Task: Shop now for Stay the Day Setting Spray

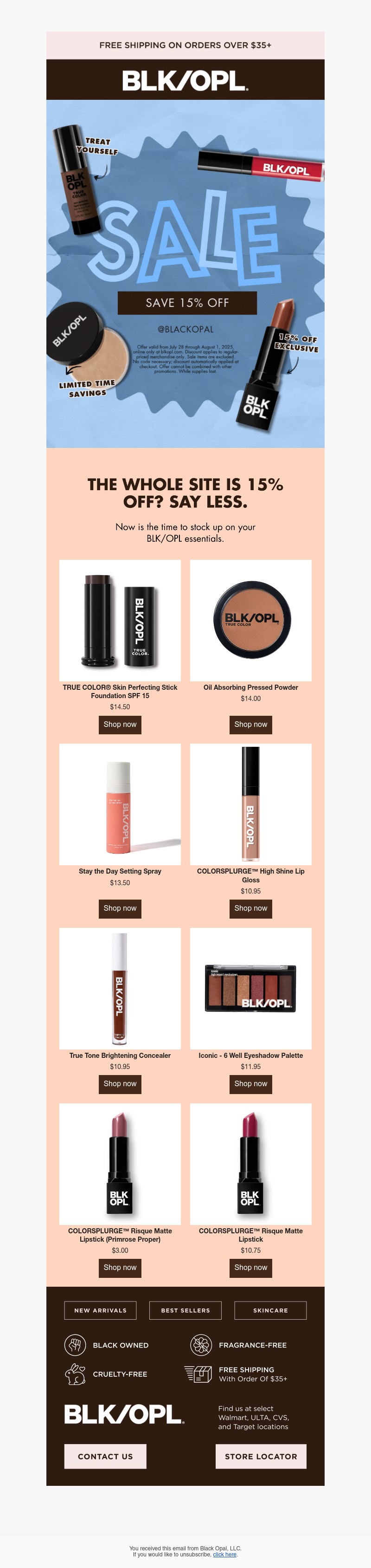Action: point(120,908)
